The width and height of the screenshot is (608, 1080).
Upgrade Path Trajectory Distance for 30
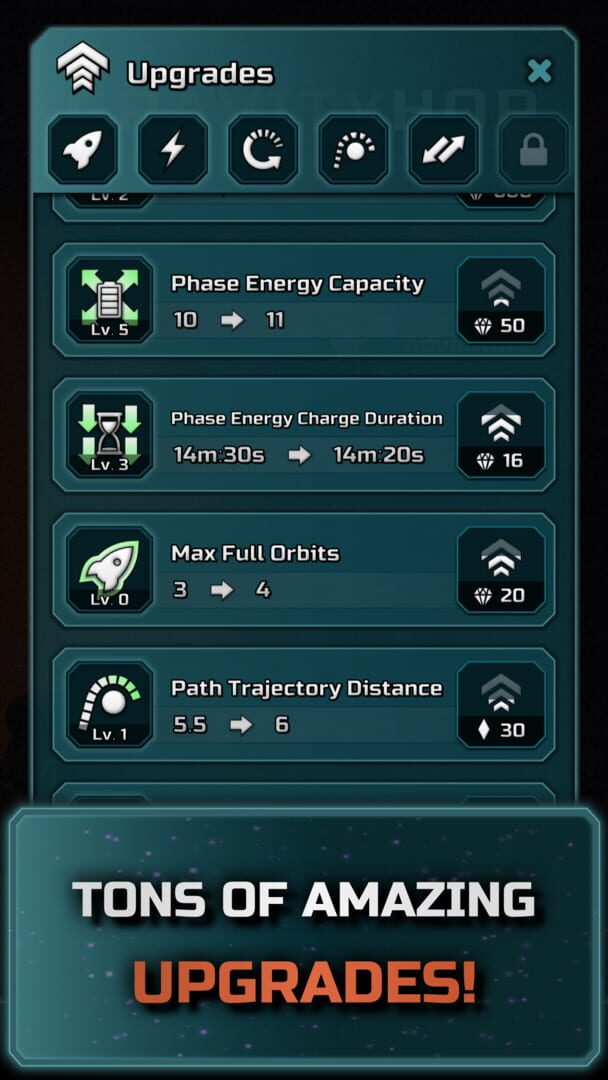(x=501, y=705)
